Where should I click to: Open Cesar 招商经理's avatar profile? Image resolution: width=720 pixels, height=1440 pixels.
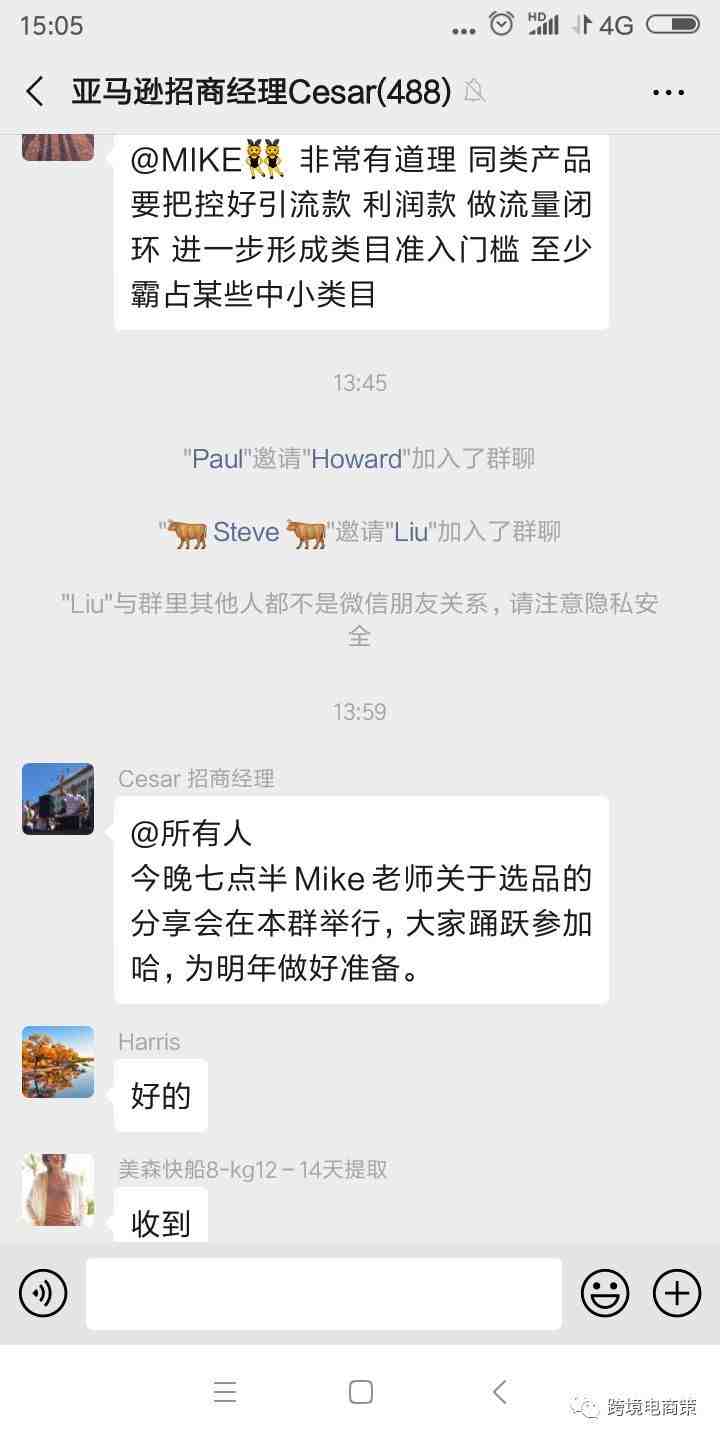tap(58, 799)
